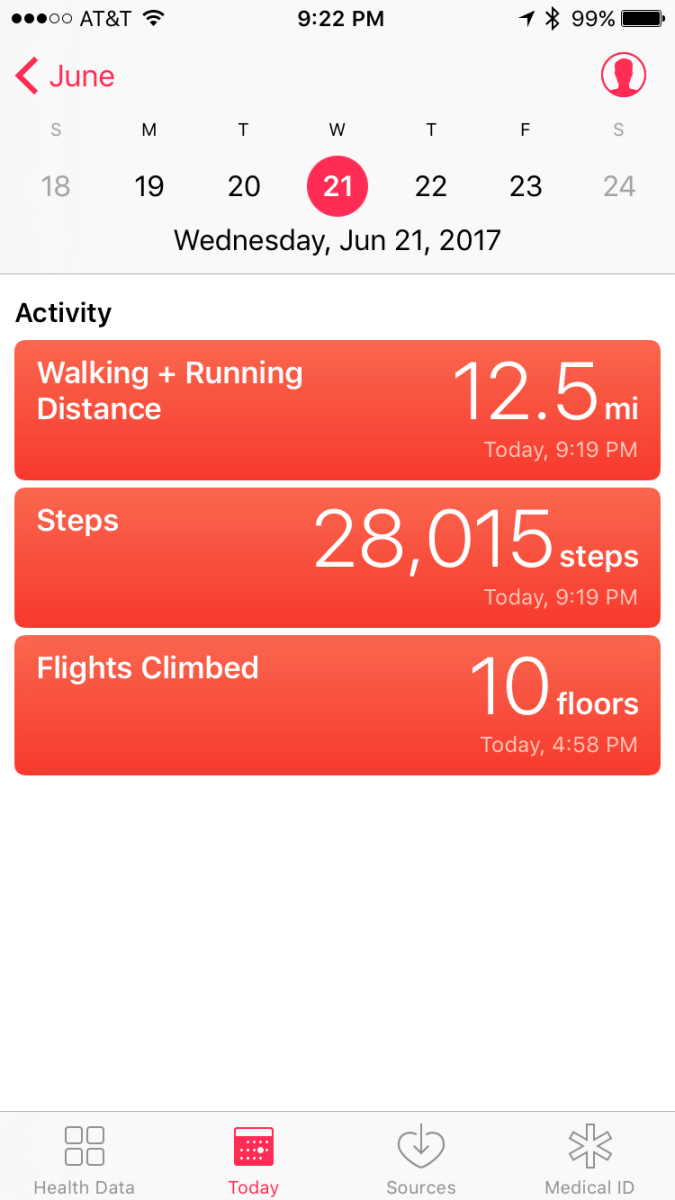Open the Walking + Running Distance card
The width and height of the screenshot is (675, 1200).
pos(337,410)
